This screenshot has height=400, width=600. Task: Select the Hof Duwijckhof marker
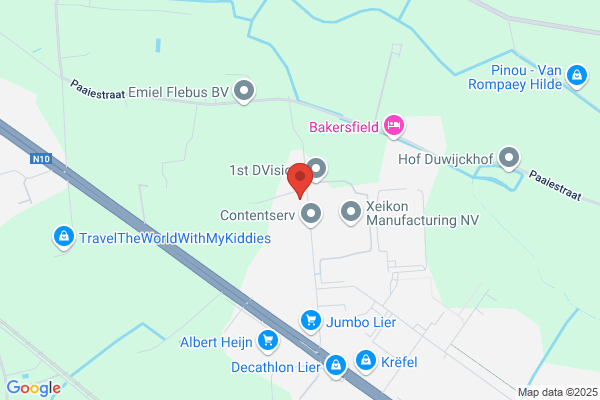tap(509, 158)
